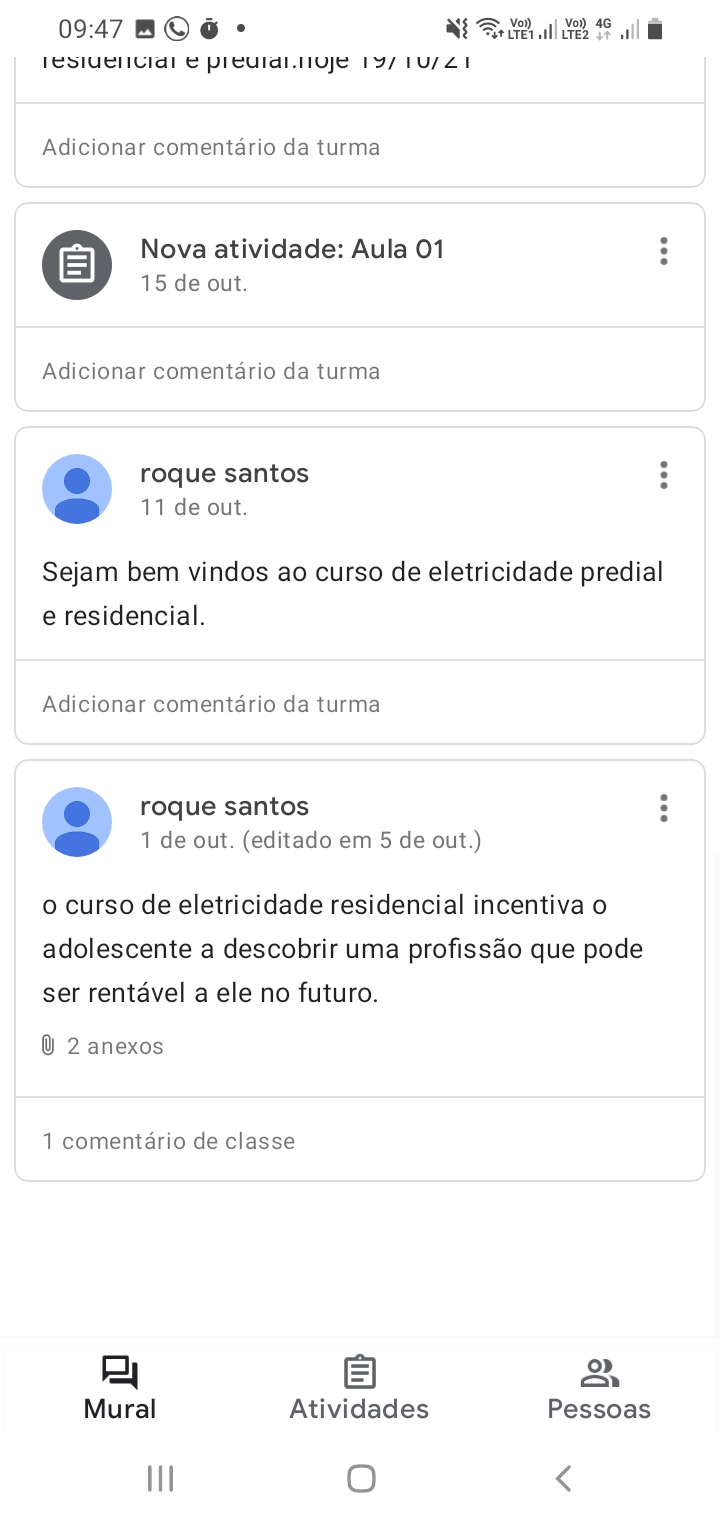Screen dimensions: 720x1520
Task: Go back using system back button
Action: coord(563,1478)
